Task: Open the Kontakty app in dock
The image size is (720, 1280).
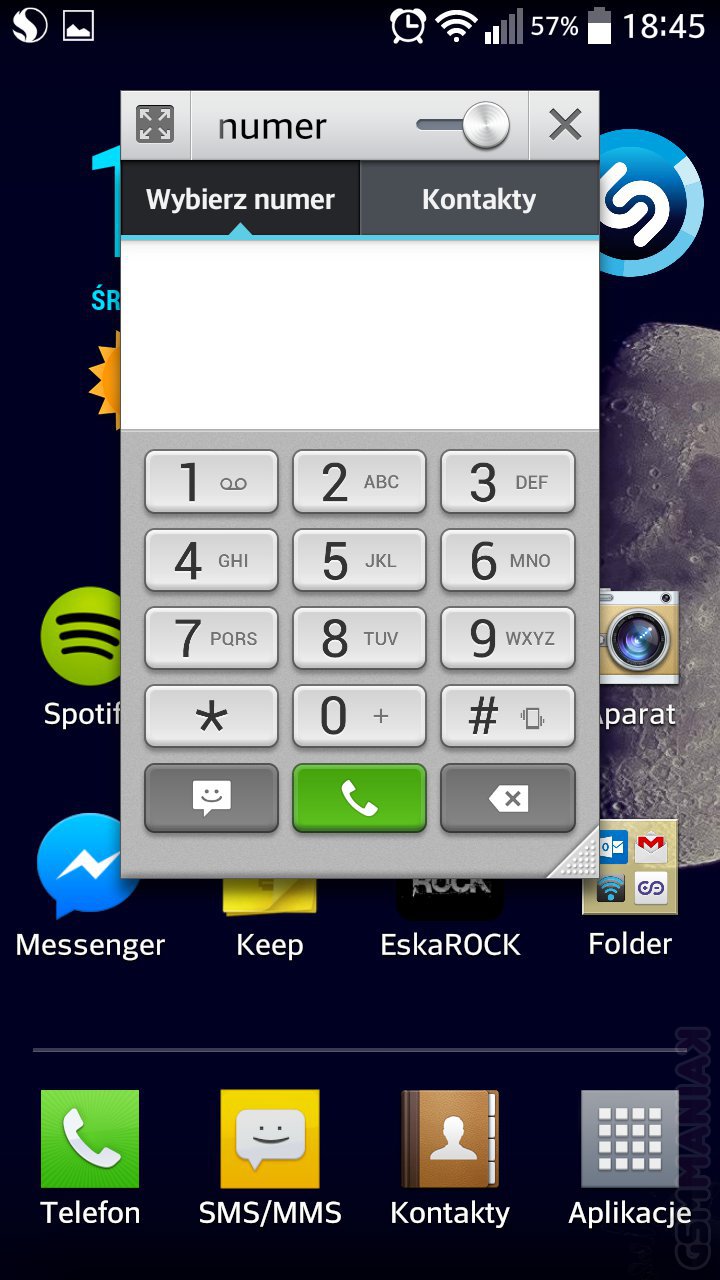Action: (450, 1140)
